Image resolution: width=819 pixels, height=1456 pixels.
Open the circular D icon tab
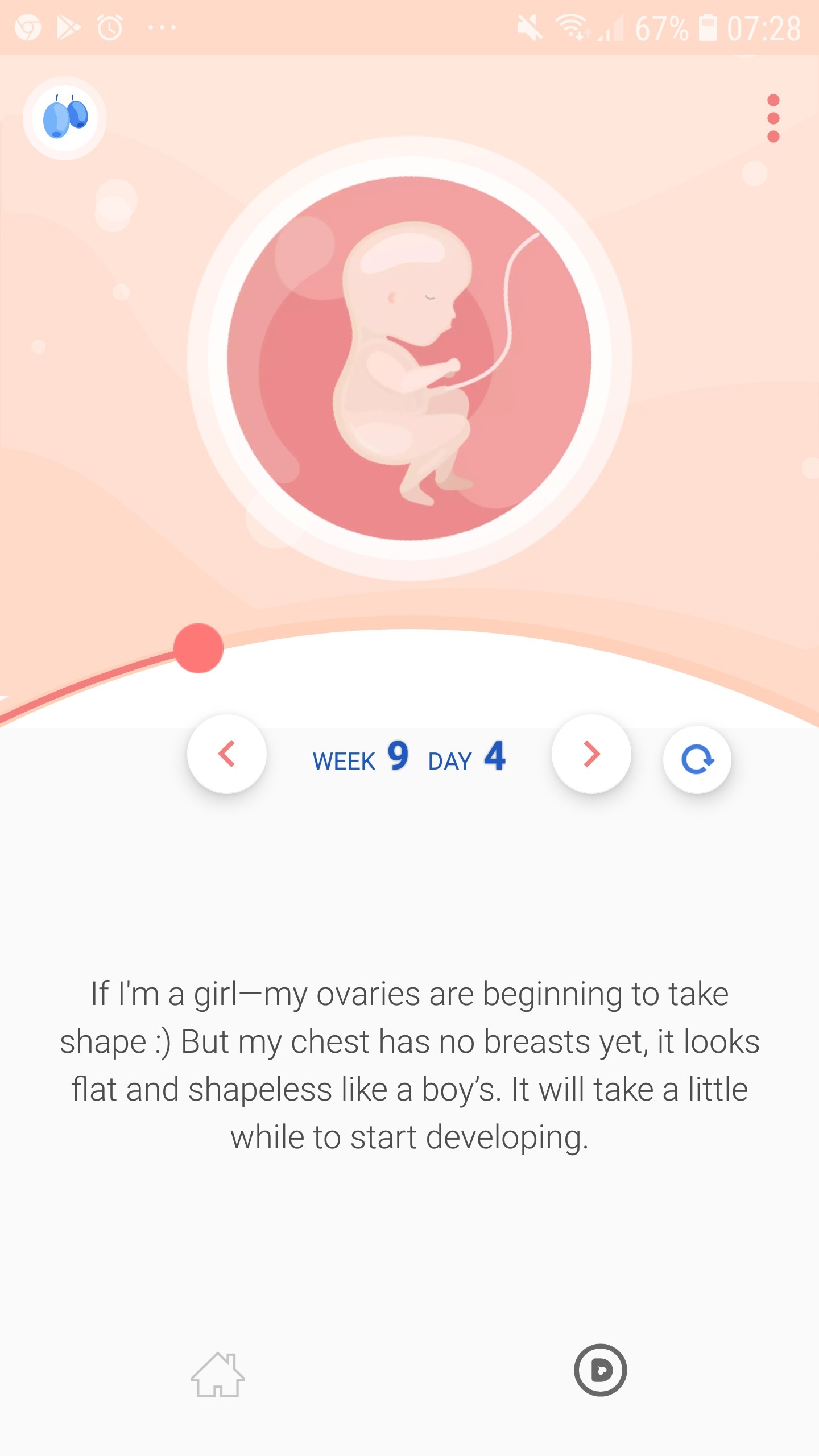tap(601, 1370)
